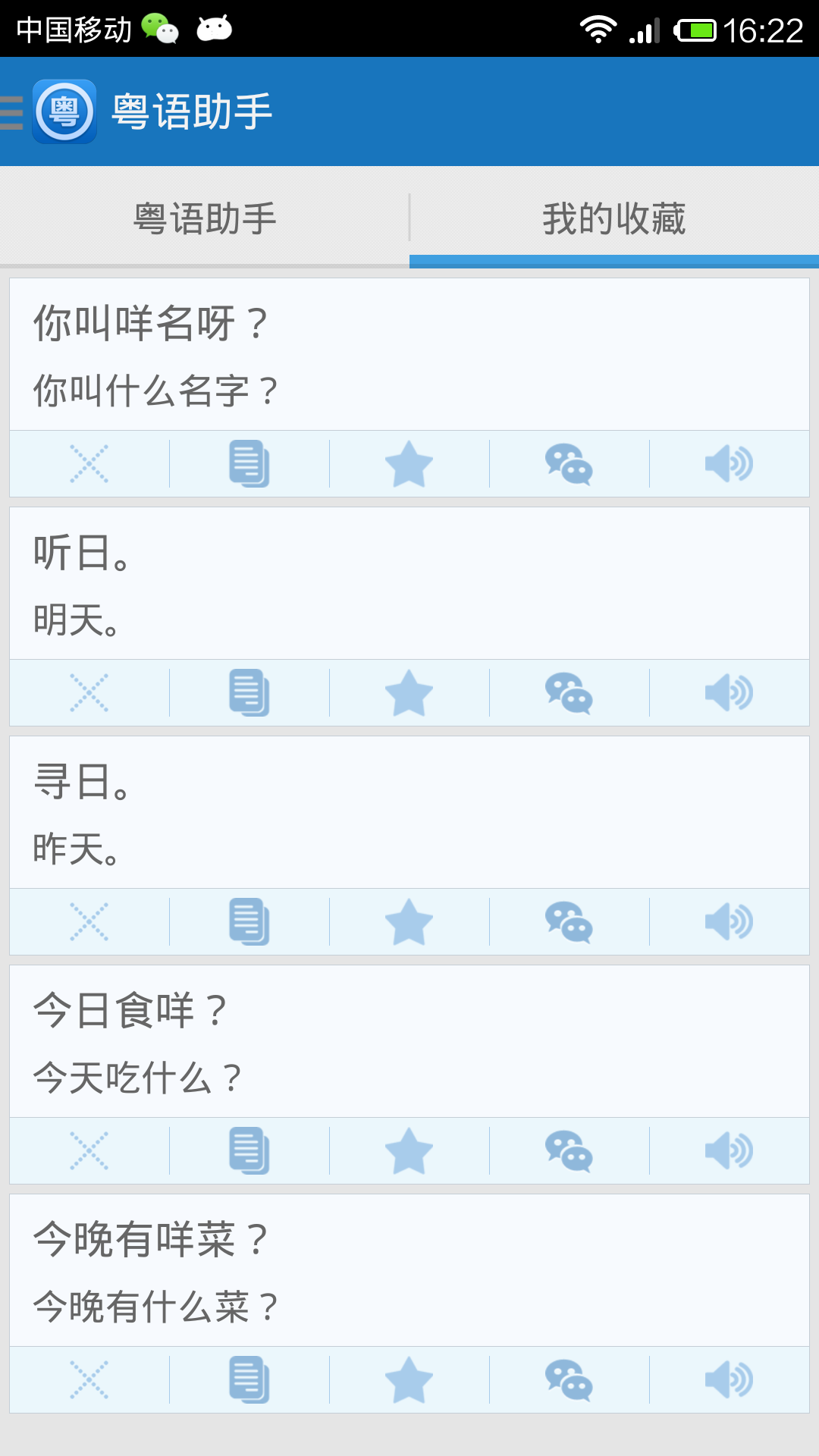Viewport: 819px width, 1456px height.
Task: Copy the 寻日 phrase text
Action: pyautogui.click(x=249, y=921)
